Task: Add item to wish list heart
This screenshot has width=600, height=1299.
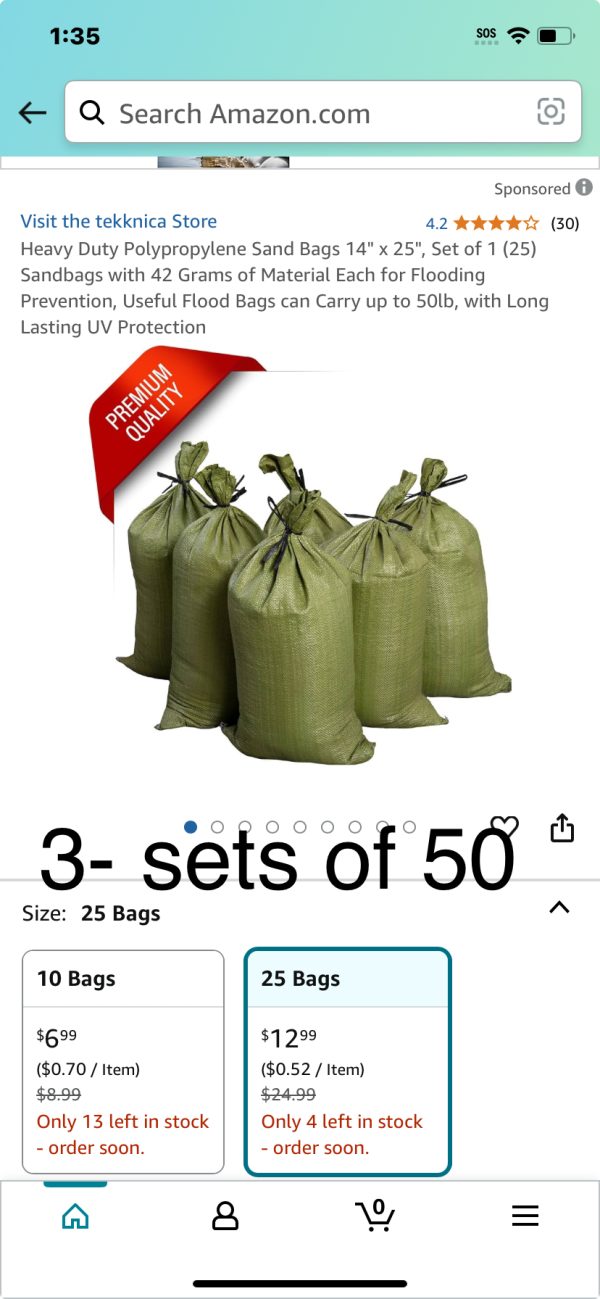Action: point(505,828)
